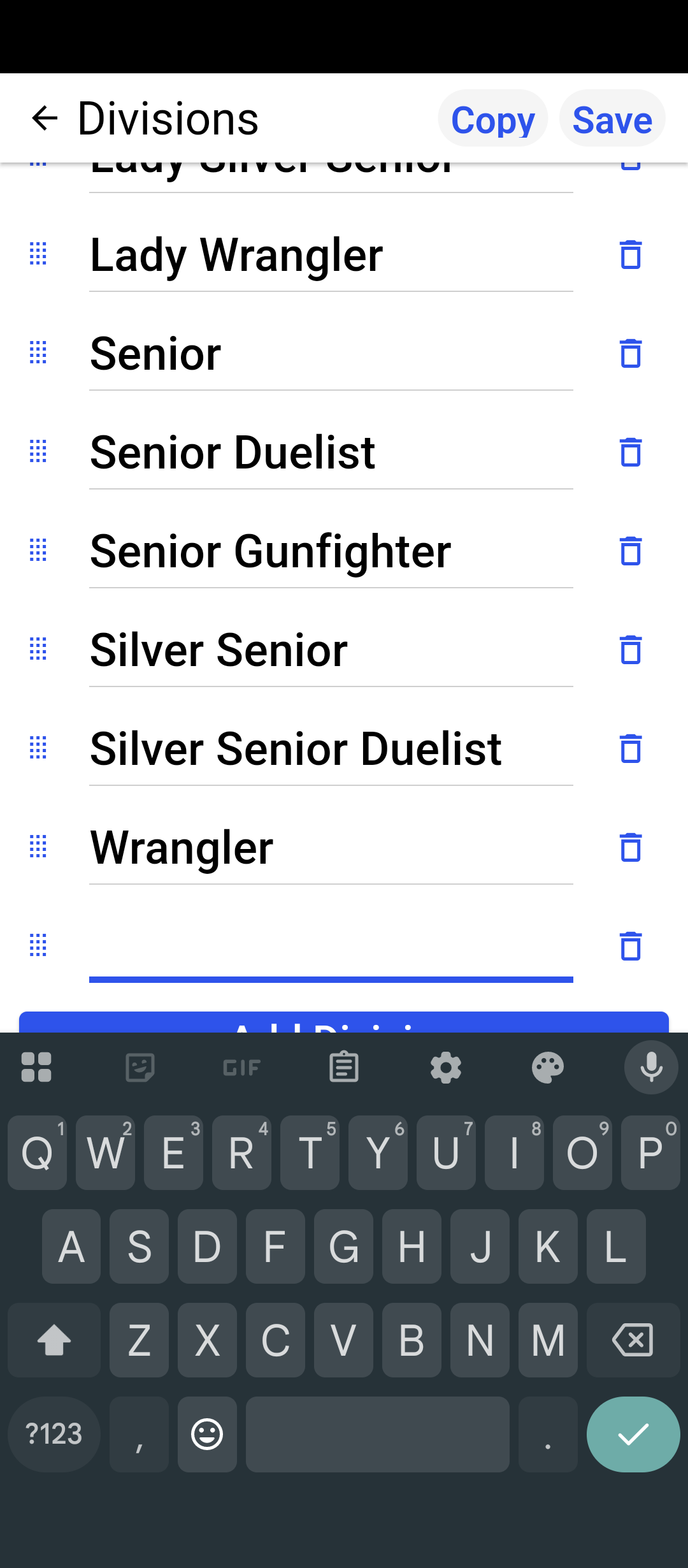Delete the empty new division row

tap(630, 946)
